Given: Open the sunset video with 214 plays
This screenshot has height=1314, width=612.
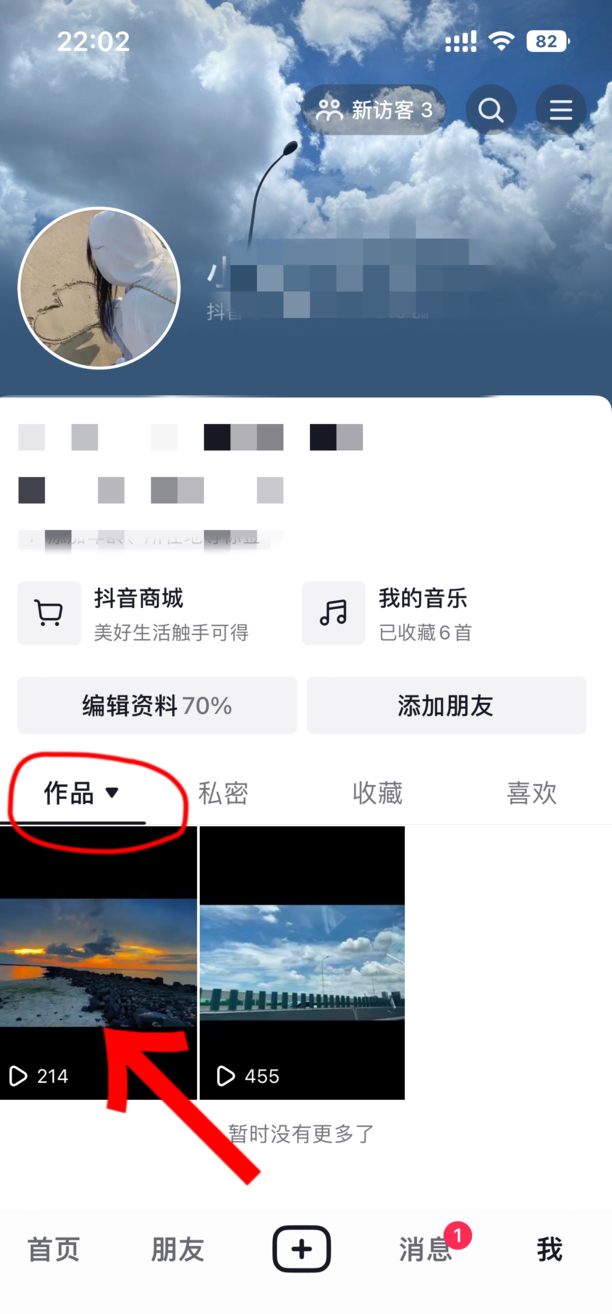Looking at the screenshot, I should (98, 962).
